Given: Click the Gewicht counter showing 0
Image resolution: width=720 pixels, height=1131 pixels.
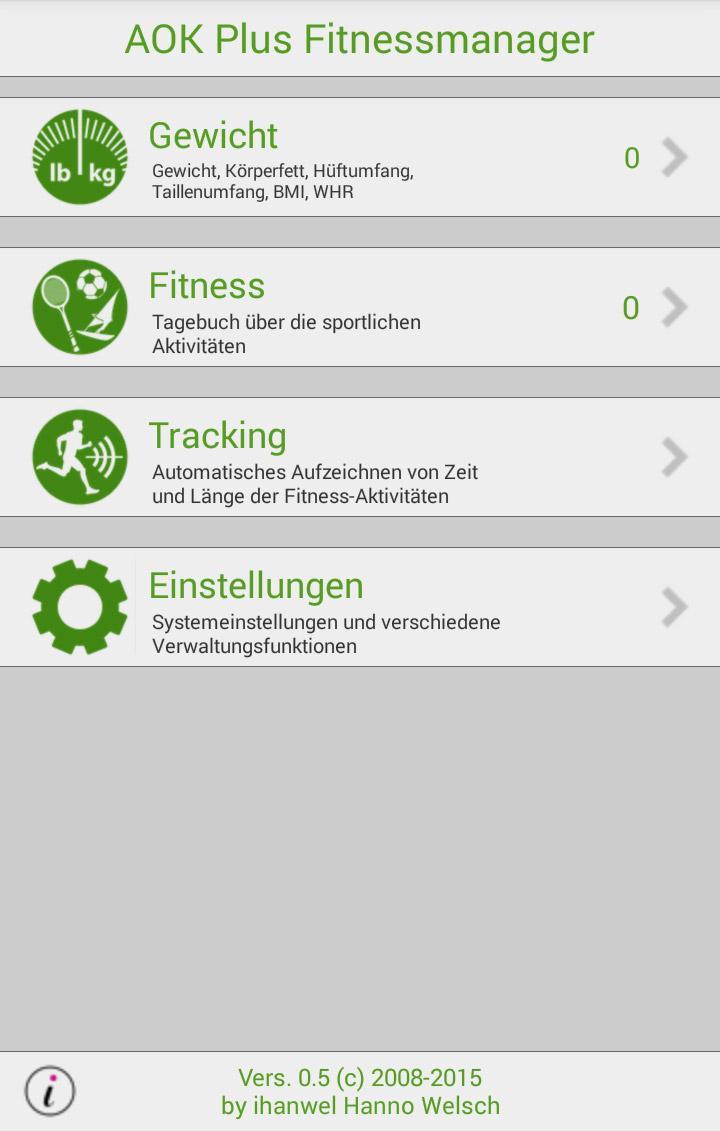Looking at the screenshot, I should (x=631, y=156).
